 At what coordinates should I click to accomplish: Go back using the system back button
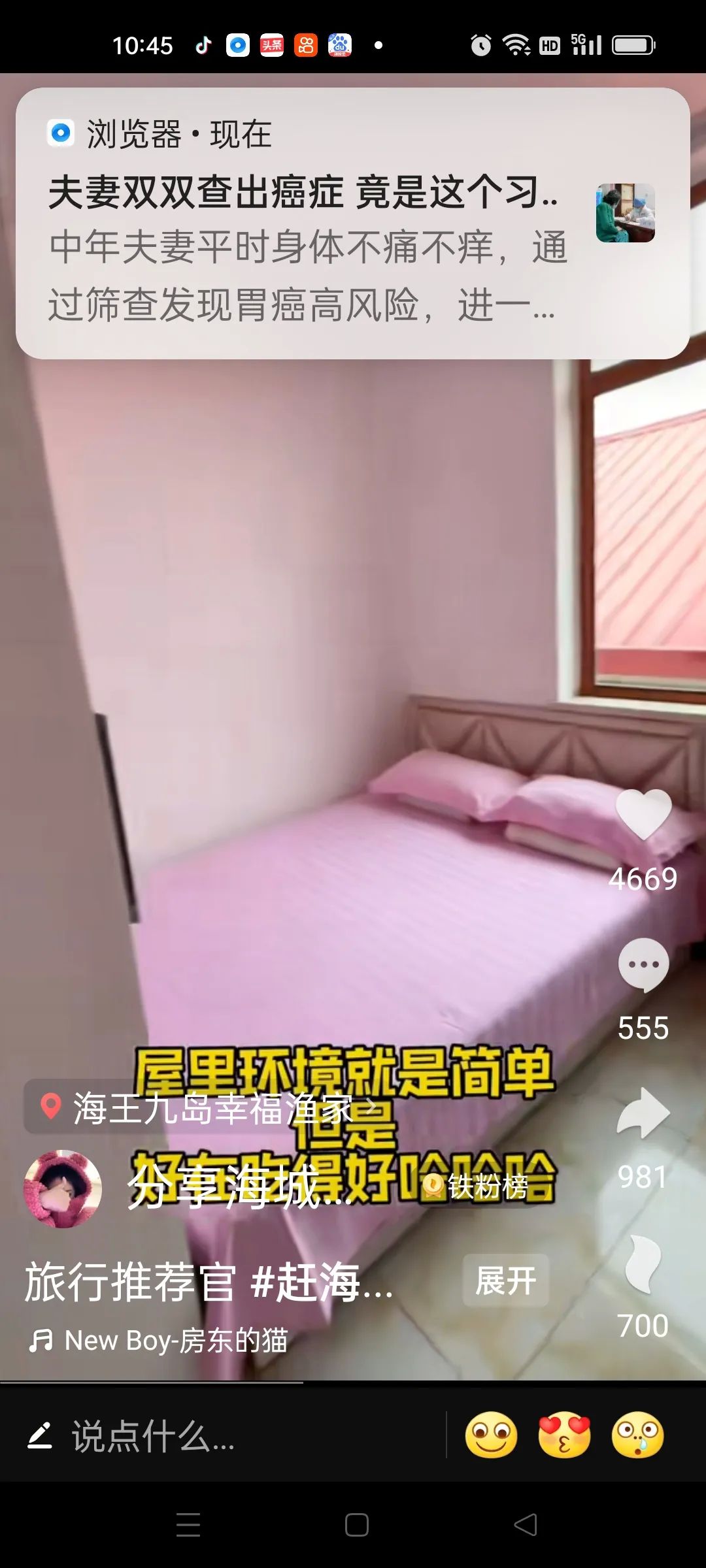[526, 1525]
